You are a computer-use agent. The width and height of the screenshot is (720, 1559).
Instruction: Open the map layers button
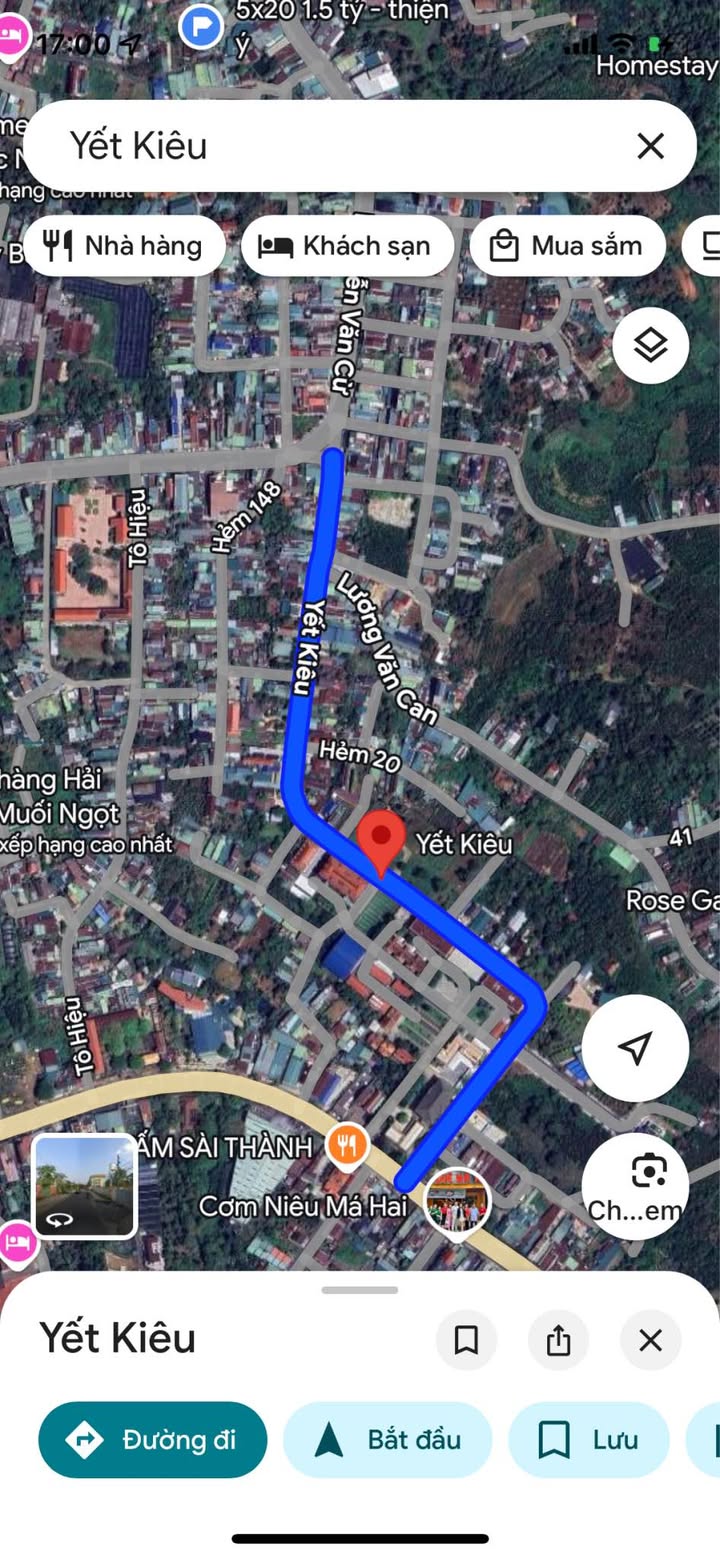(x=651, y=346)
